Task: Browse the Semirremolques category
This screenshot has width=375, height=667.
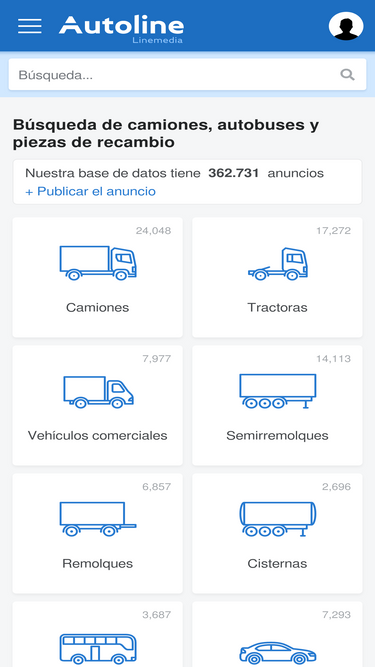Action: (x=277, y=405)
